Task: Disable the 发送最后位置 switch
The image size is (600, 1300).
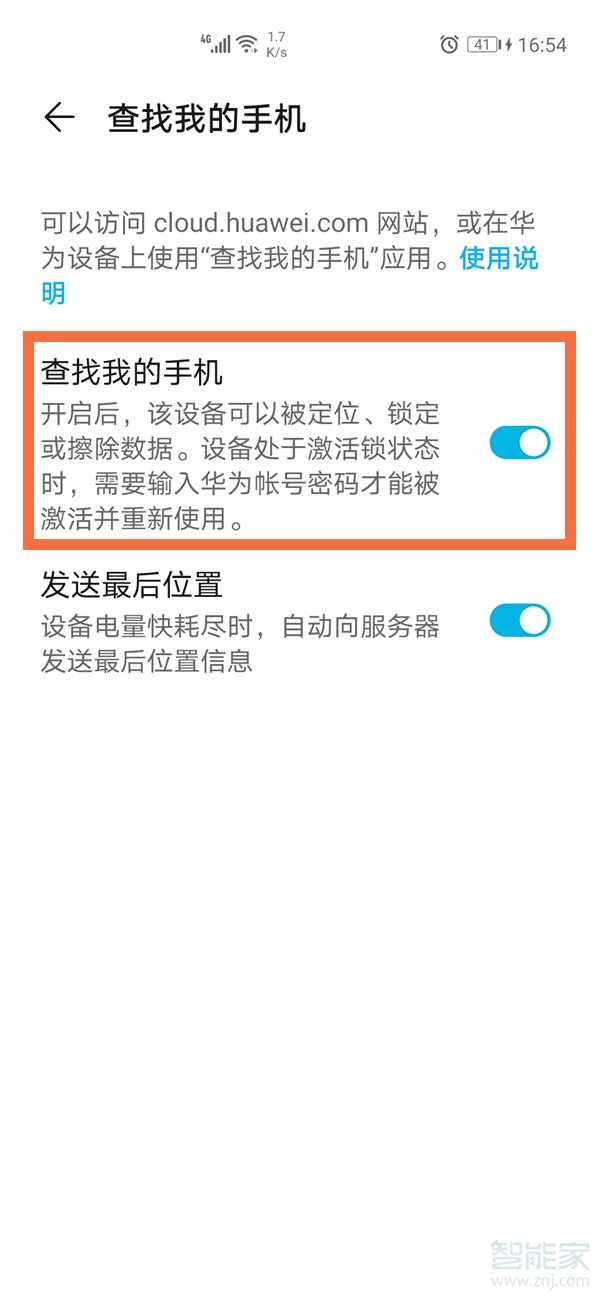Action: tap(520, 621)
